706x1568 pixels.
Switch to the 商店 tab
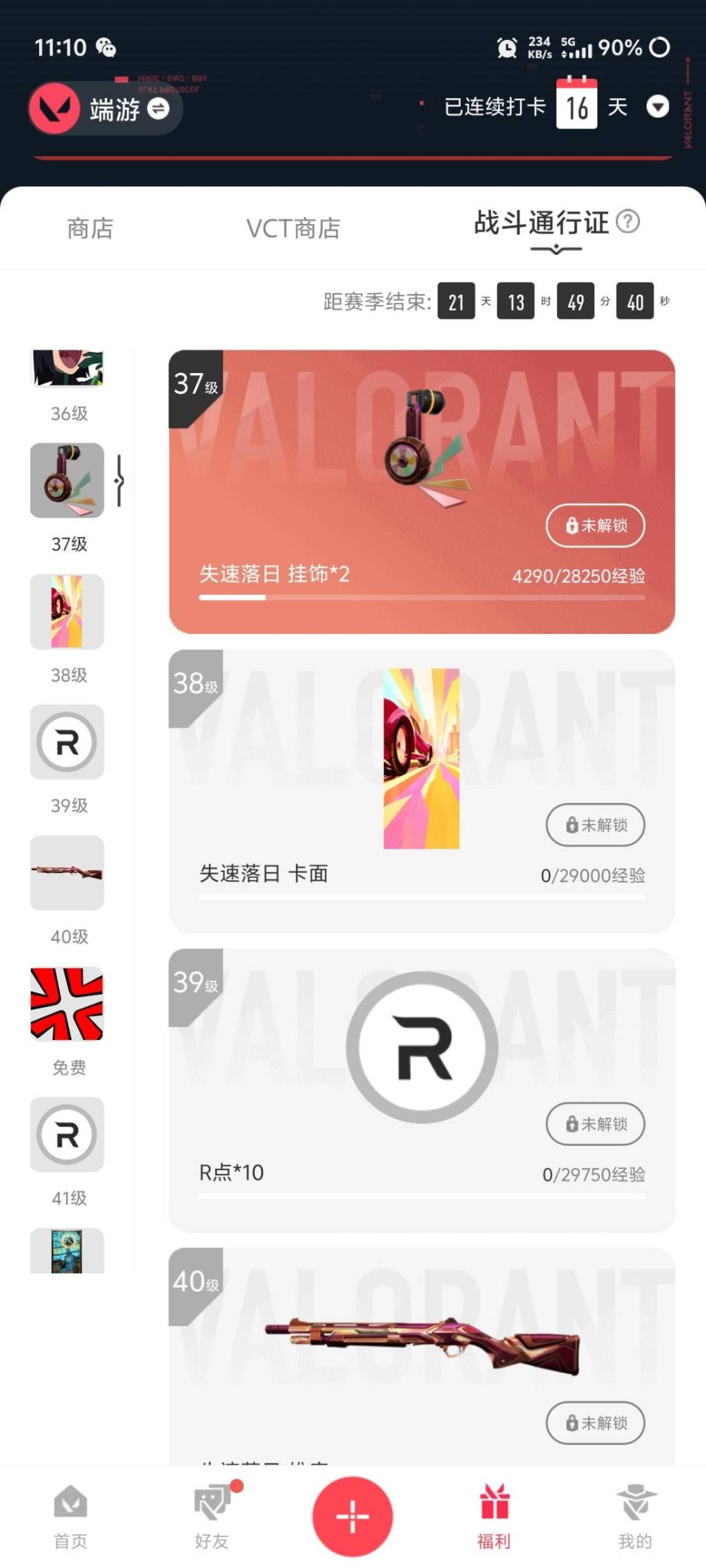coord(90,229)
